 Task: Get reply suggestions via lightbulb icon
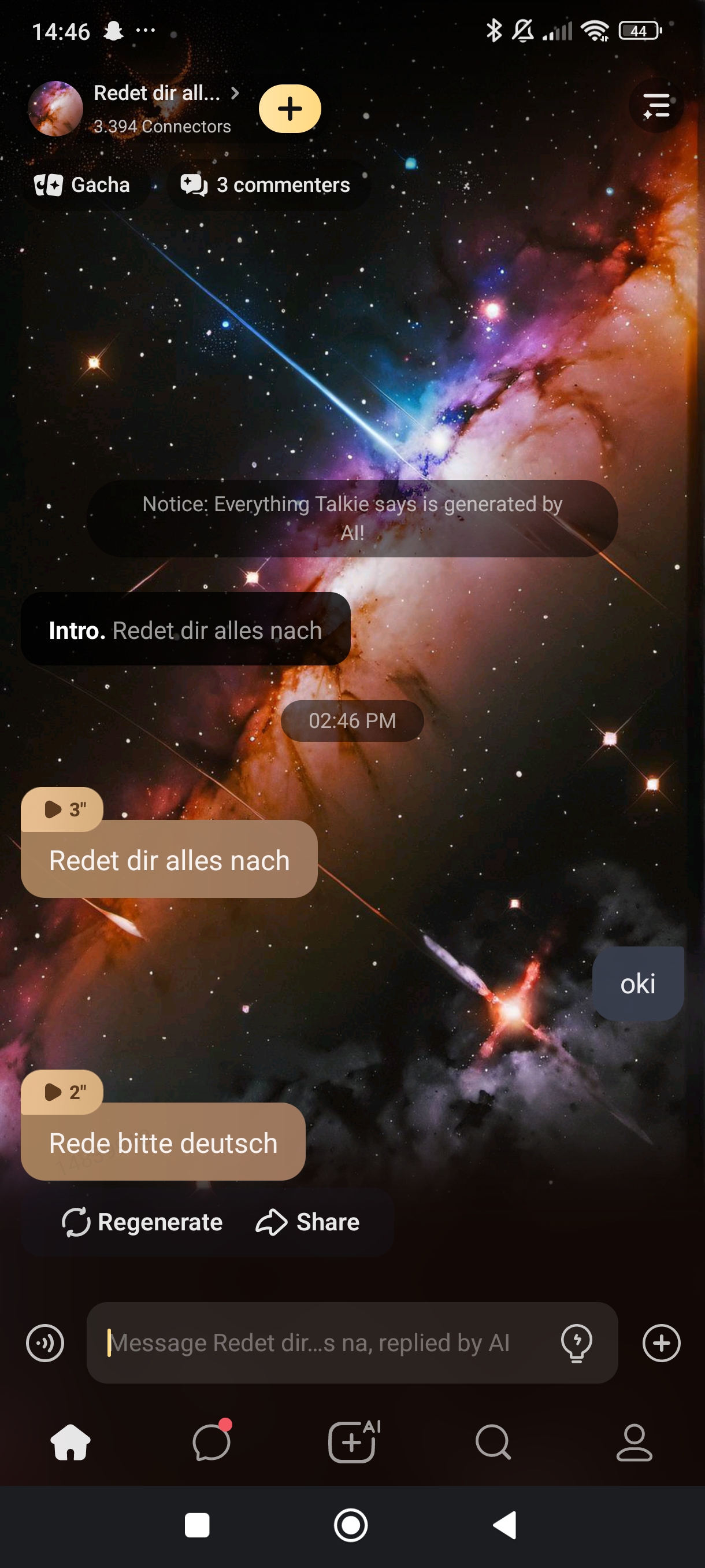[x=576, y=1342]
